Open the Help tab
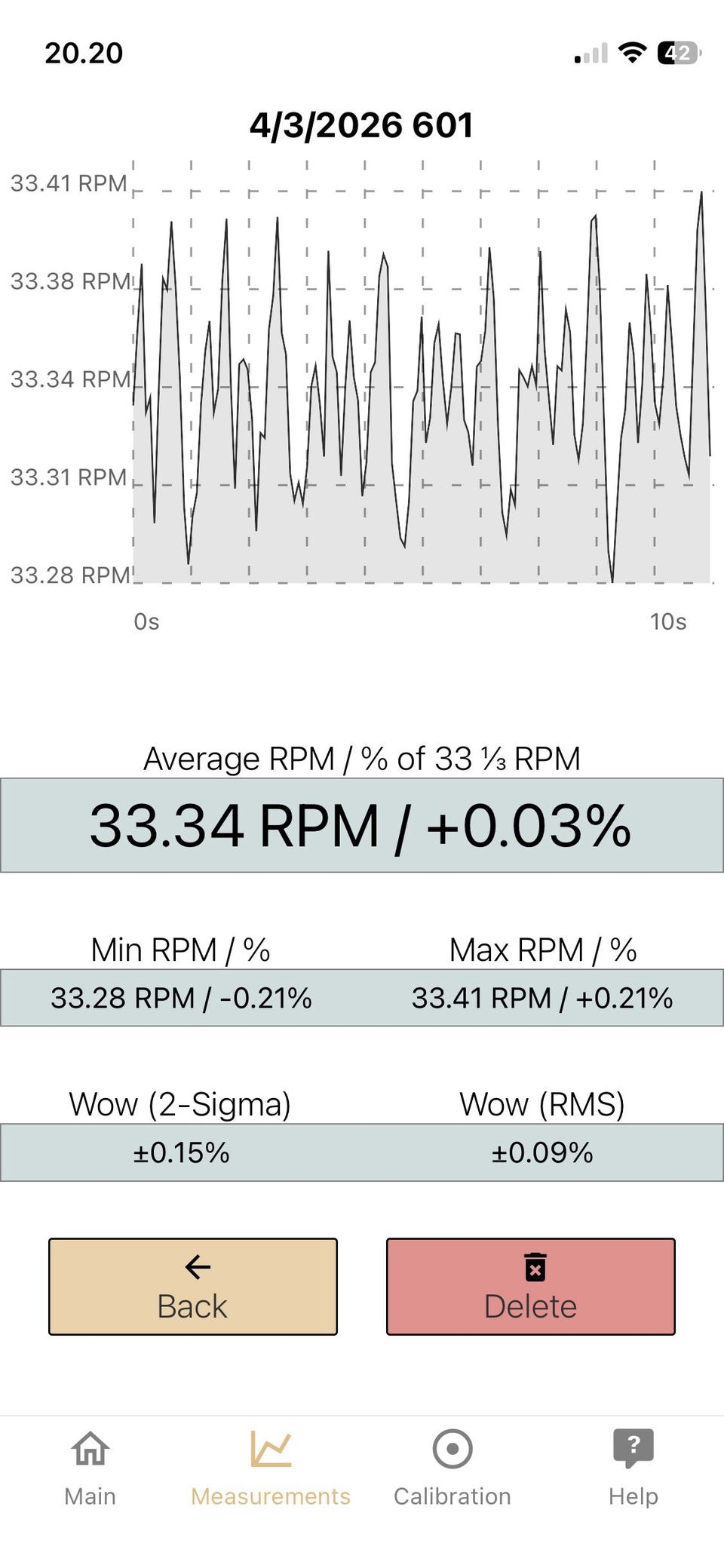Image resolution: width=724 pixels, height=1568 pixels. tap(633, 1467)
